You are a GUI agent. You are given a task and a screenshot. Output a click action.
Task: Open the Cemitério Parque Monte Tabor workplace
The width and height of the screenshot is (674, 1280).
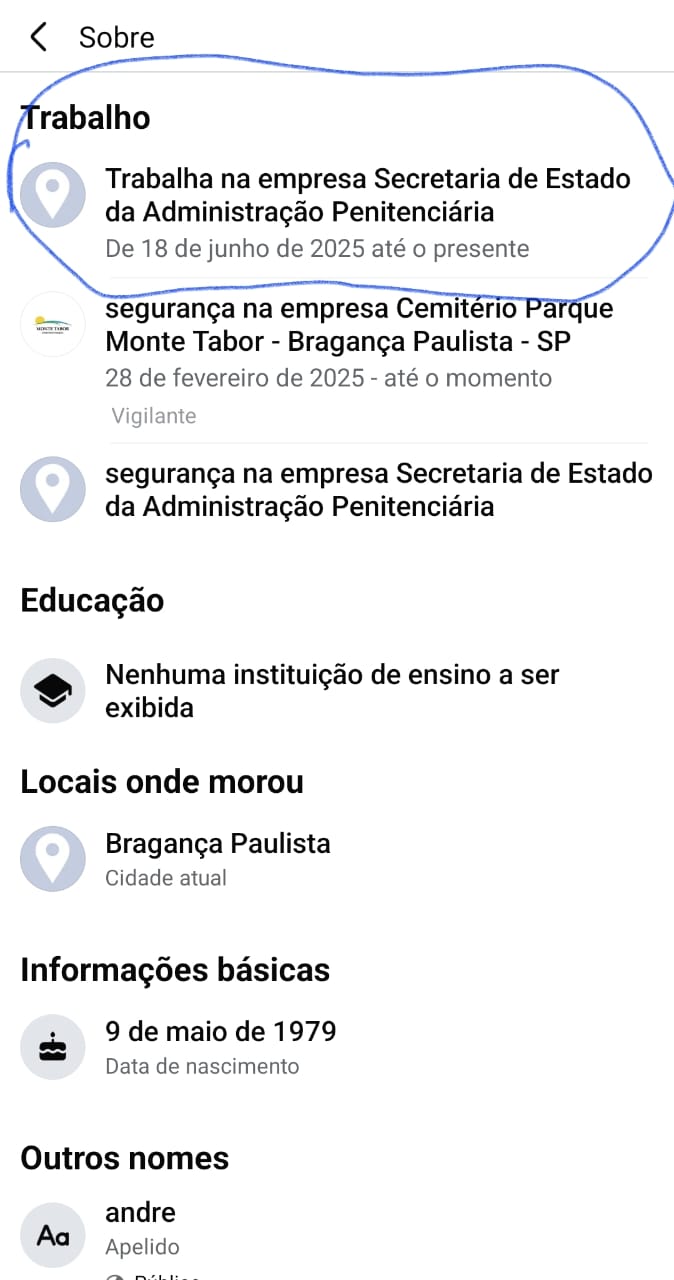[x=359, y=325]
